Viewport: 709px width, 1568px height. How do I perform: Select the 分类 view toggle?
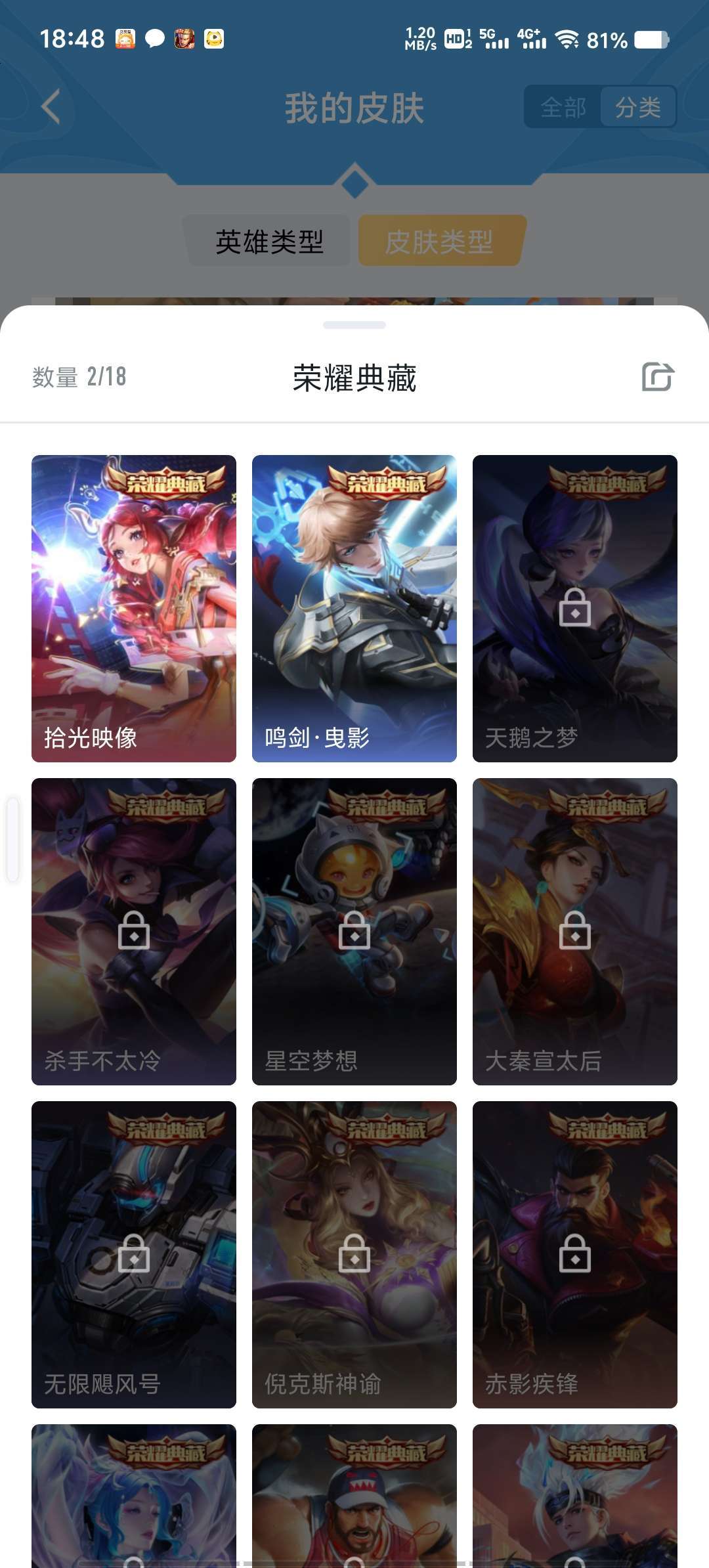pyautogui.click(x=638, y=107)
